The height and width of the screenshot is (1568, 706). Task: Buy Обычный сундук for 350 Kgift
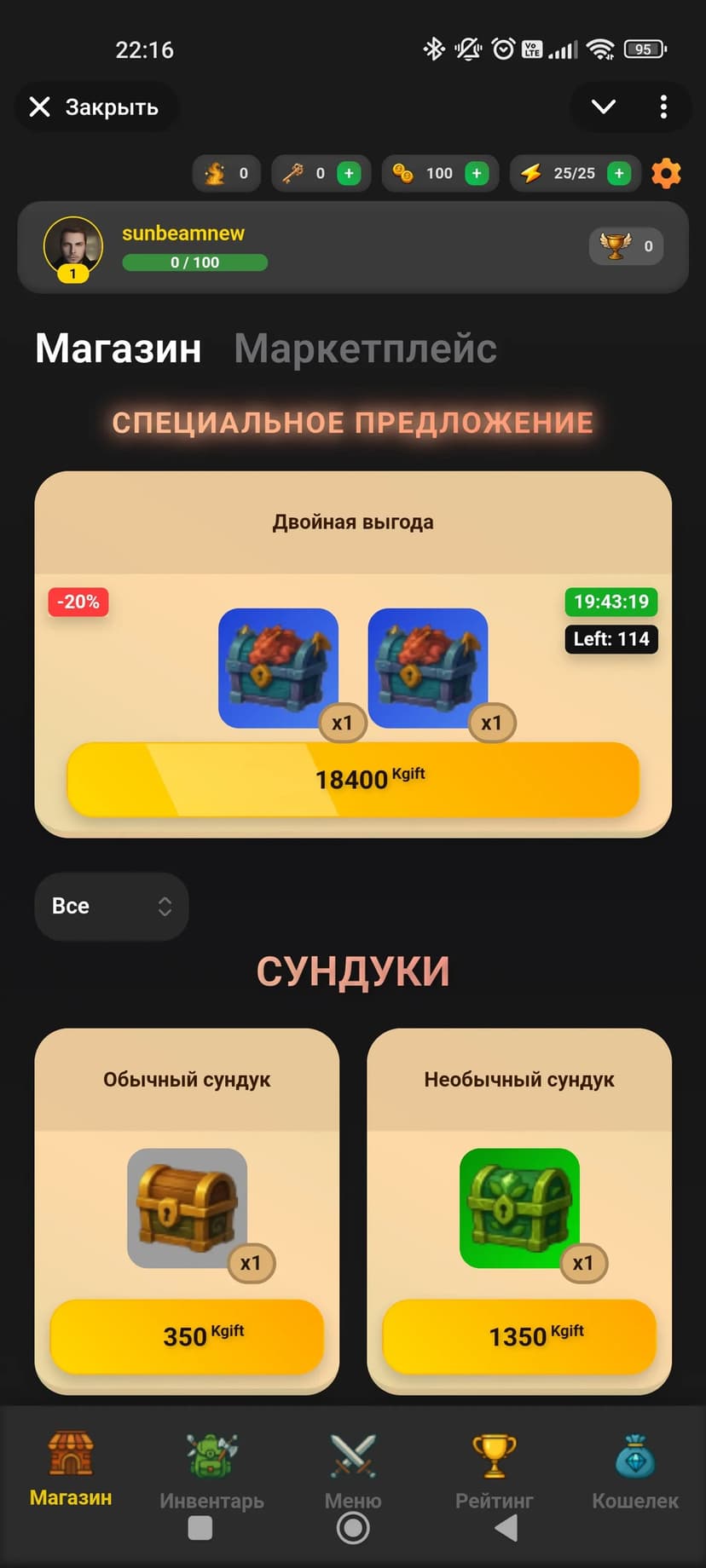[x=187, y=1335]
